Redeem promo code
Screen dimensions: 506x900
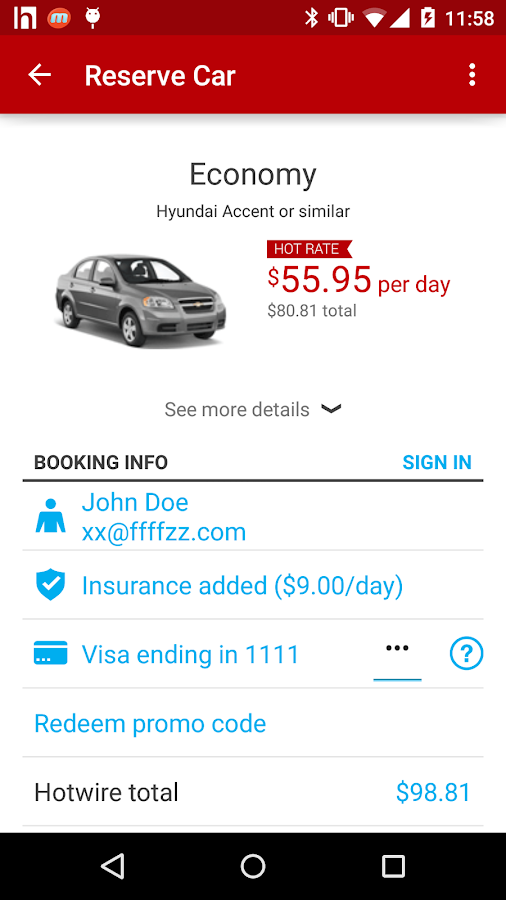[x=150, y=723]
